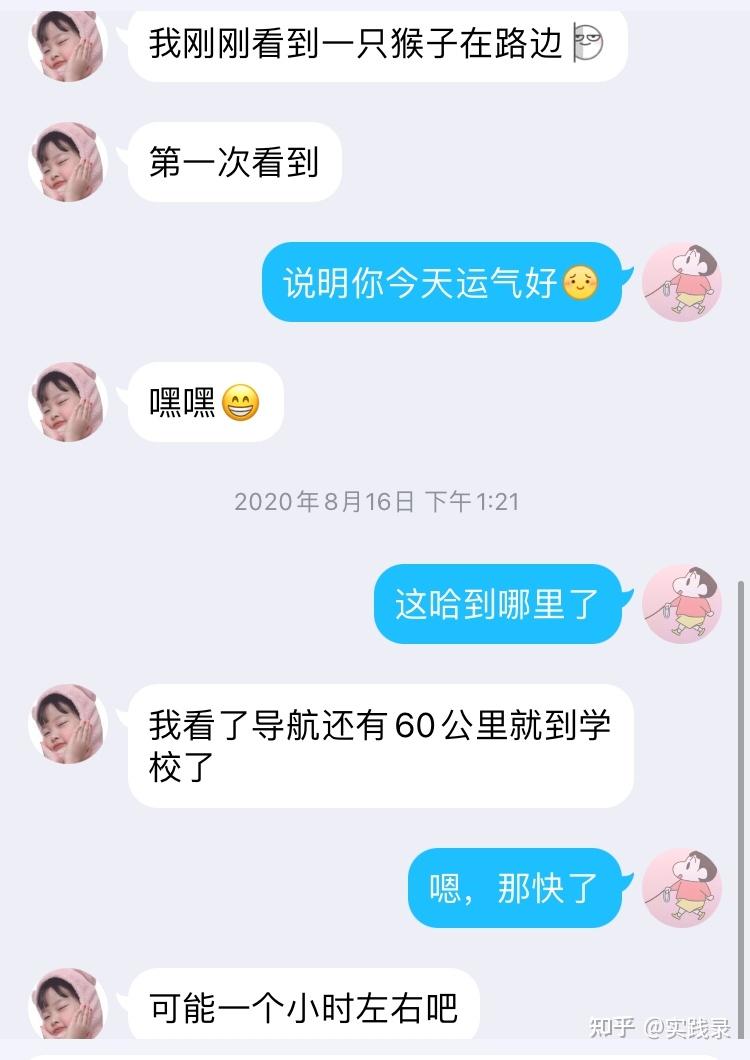Open avatar beside the message 第一次看到
The height and width of the screenshot is (1060, 750).
tap(68, 162)
